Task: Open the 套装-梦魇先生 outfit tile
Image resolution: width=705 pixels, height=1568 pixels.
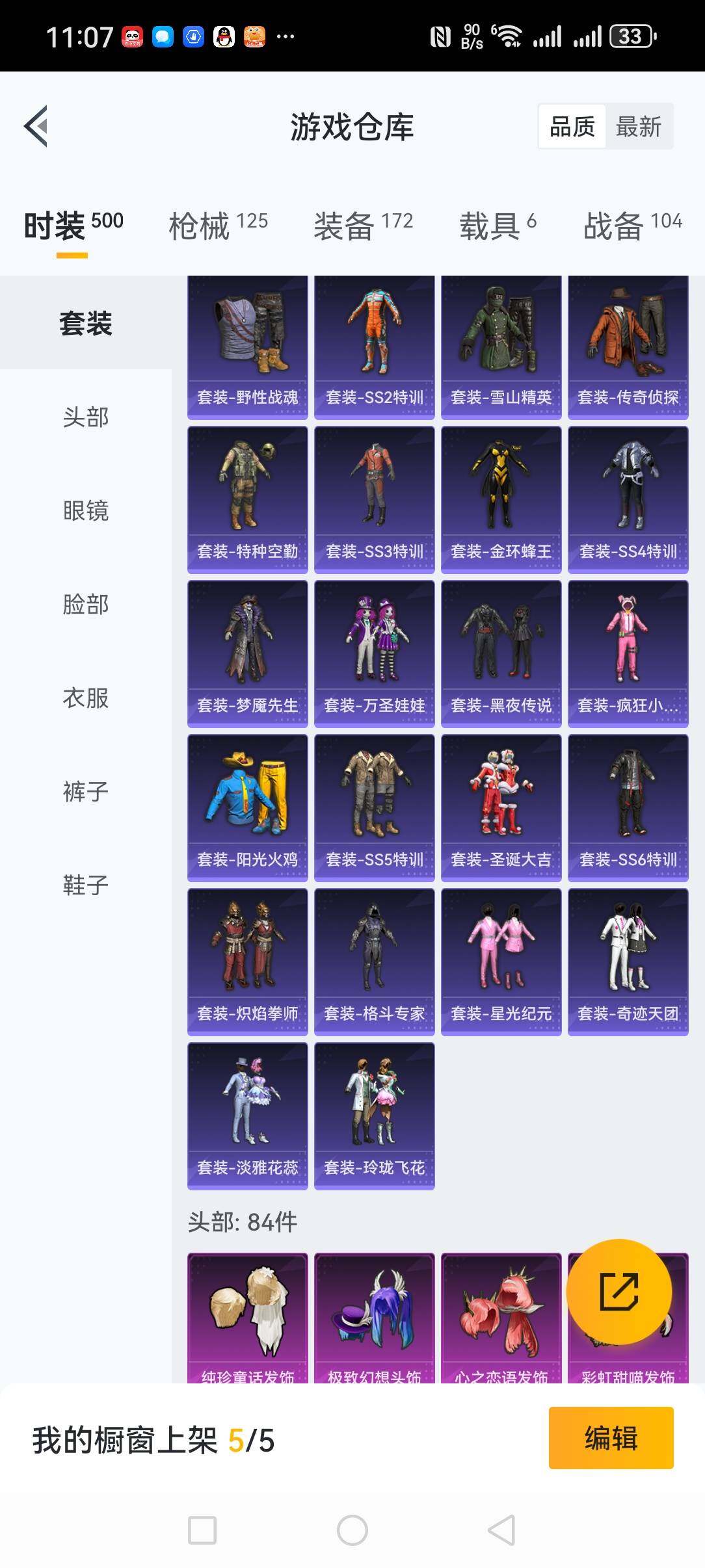Action: pos(247,653)
